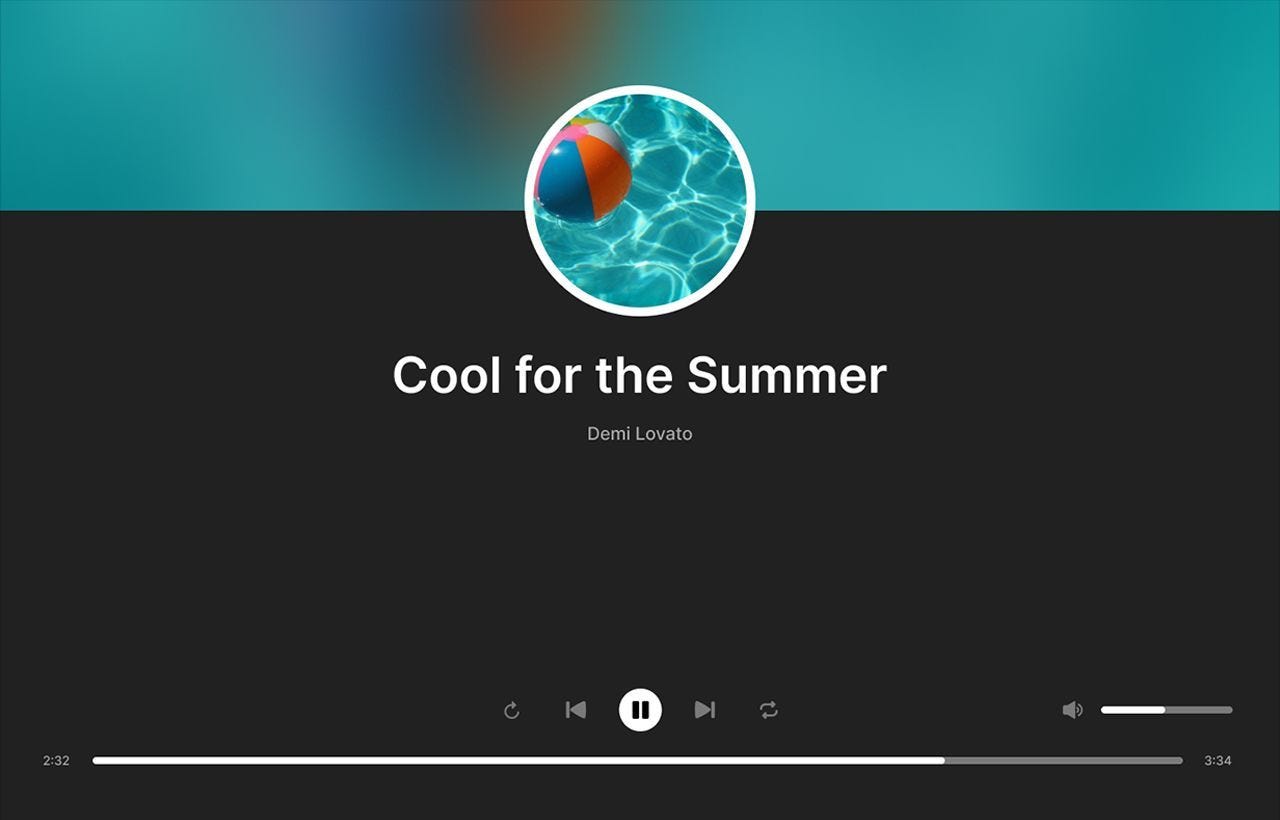Image resolution: width=1280 pixels, height=820 pixels.
Task: Mute the volume speaker icon
Action: (1072, 710)
